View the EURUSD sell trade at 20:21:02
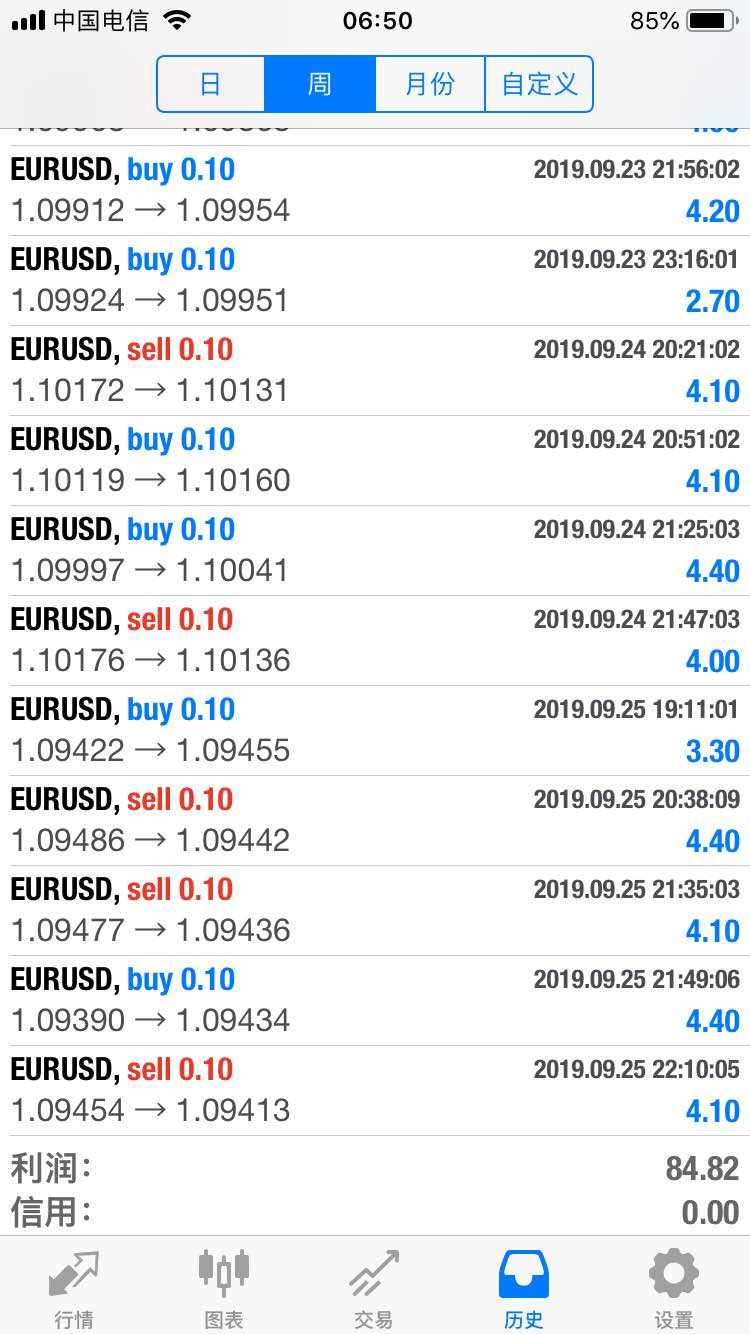 click(375, 371)
